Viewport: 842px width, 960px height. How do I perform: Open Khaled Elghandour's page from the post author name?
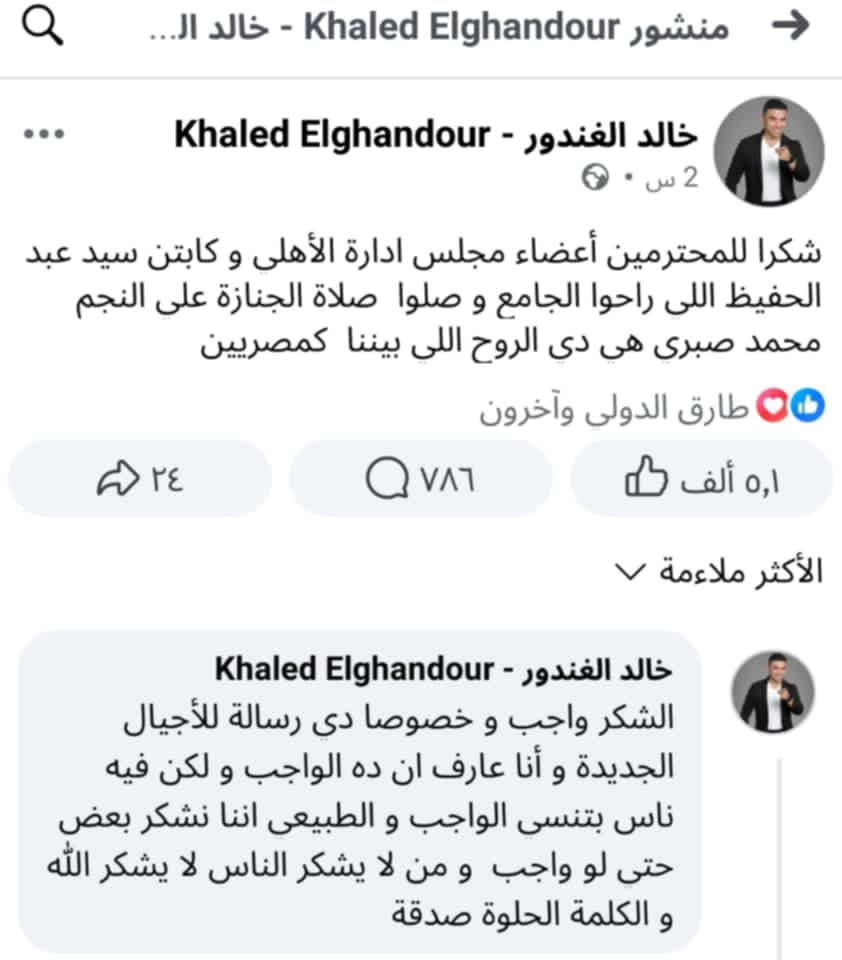(435, 134)
